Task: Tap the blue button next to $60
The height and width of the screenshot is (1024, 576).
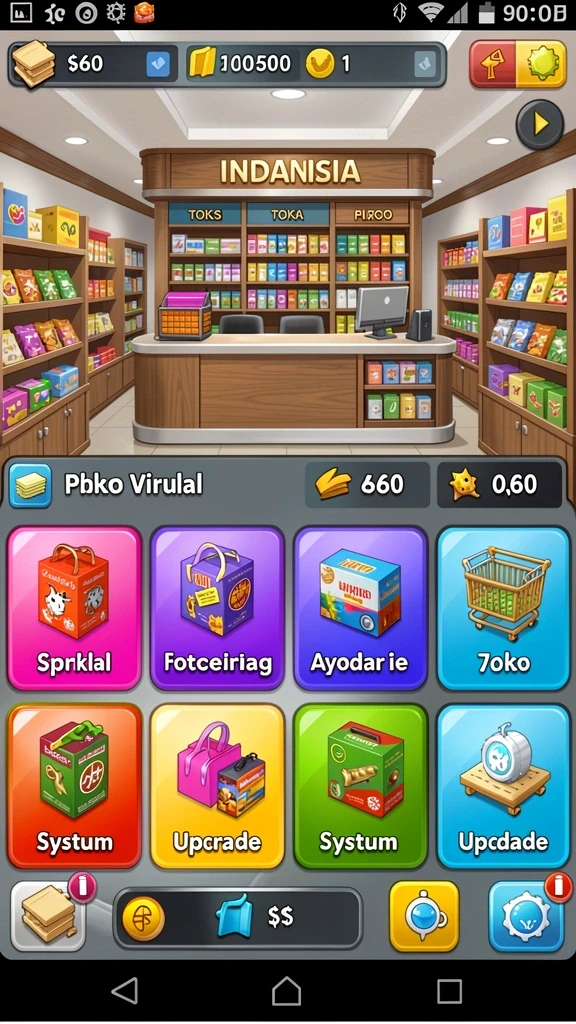Action: click(x=159, y=64)
